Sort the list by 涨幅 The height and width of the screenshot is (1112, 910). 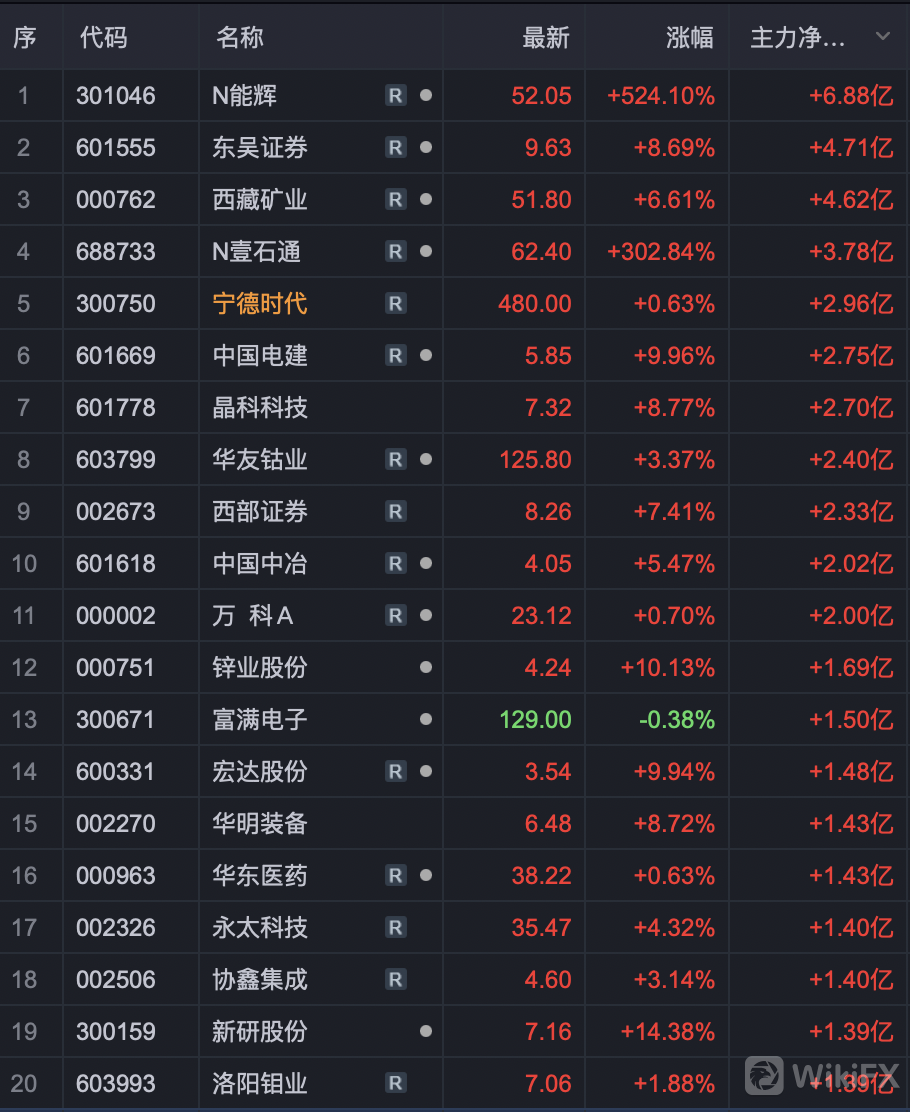(x=690, y=38)
